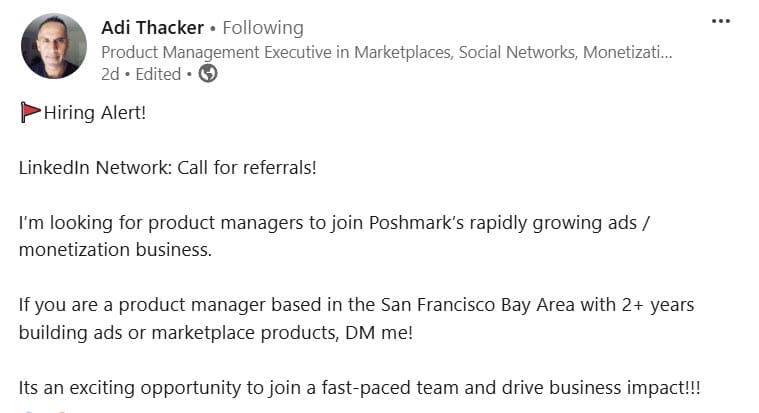The image size is (759, 413).
Task: Open Adi Thacker's profile photo
Action: pyautogui.click(x=54, y=46)
